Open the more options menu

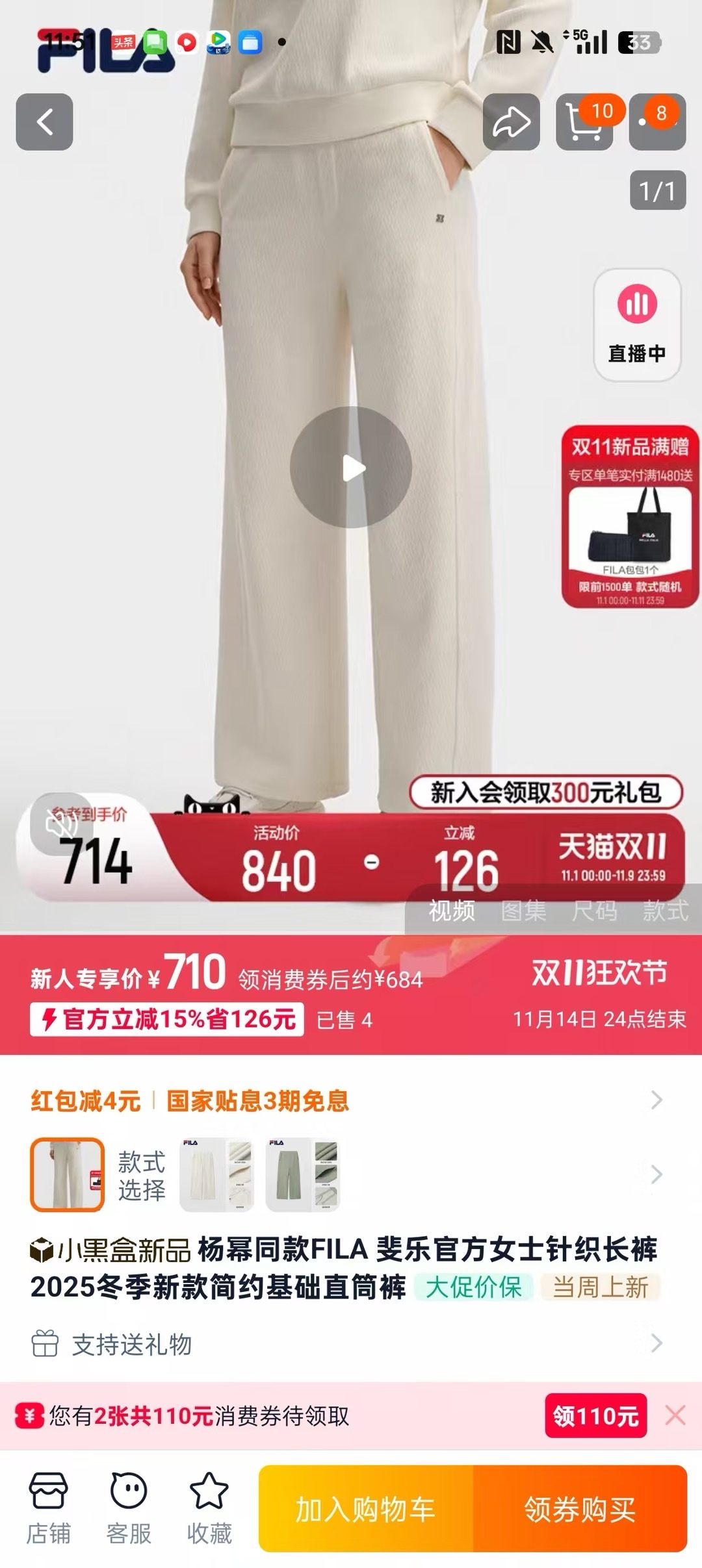(656, 122)
